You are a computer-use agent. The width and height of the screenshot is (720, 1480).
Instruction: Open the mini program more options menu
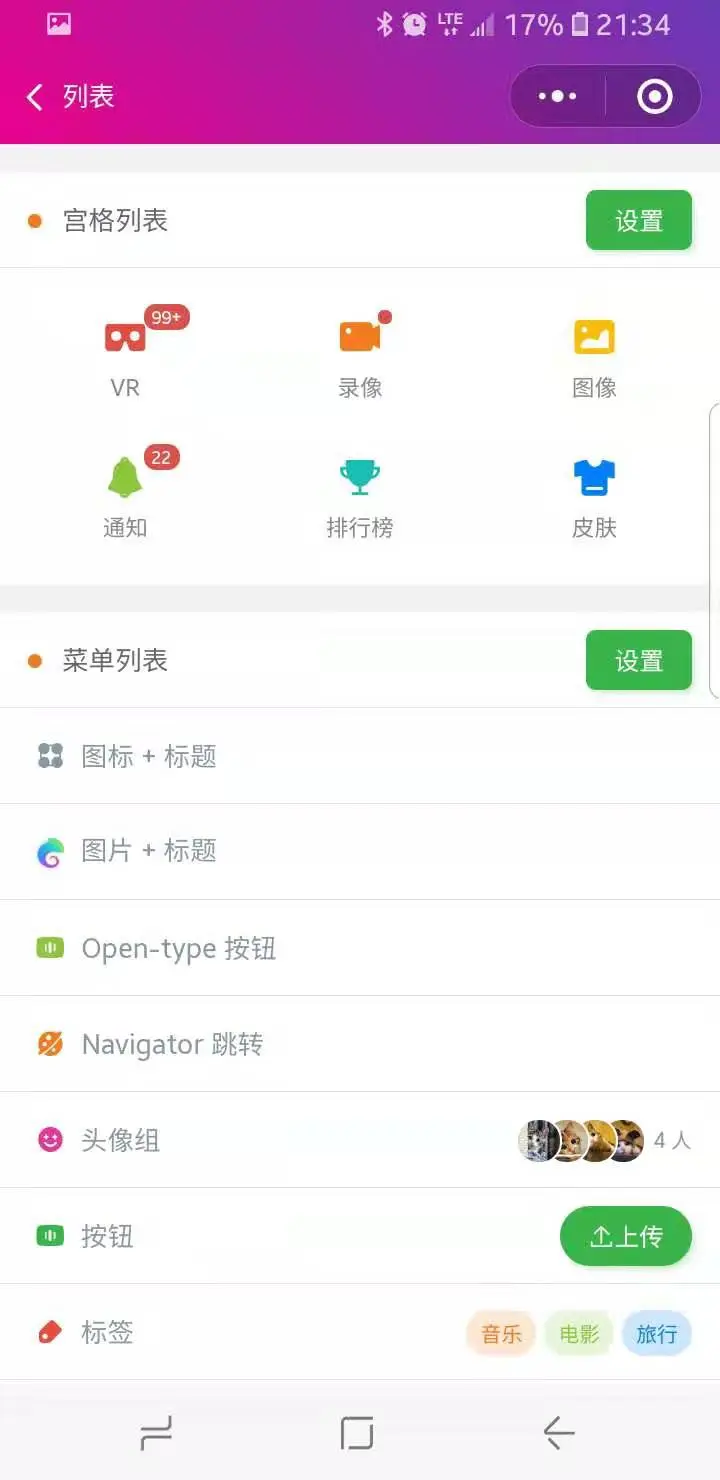(557, 97)
